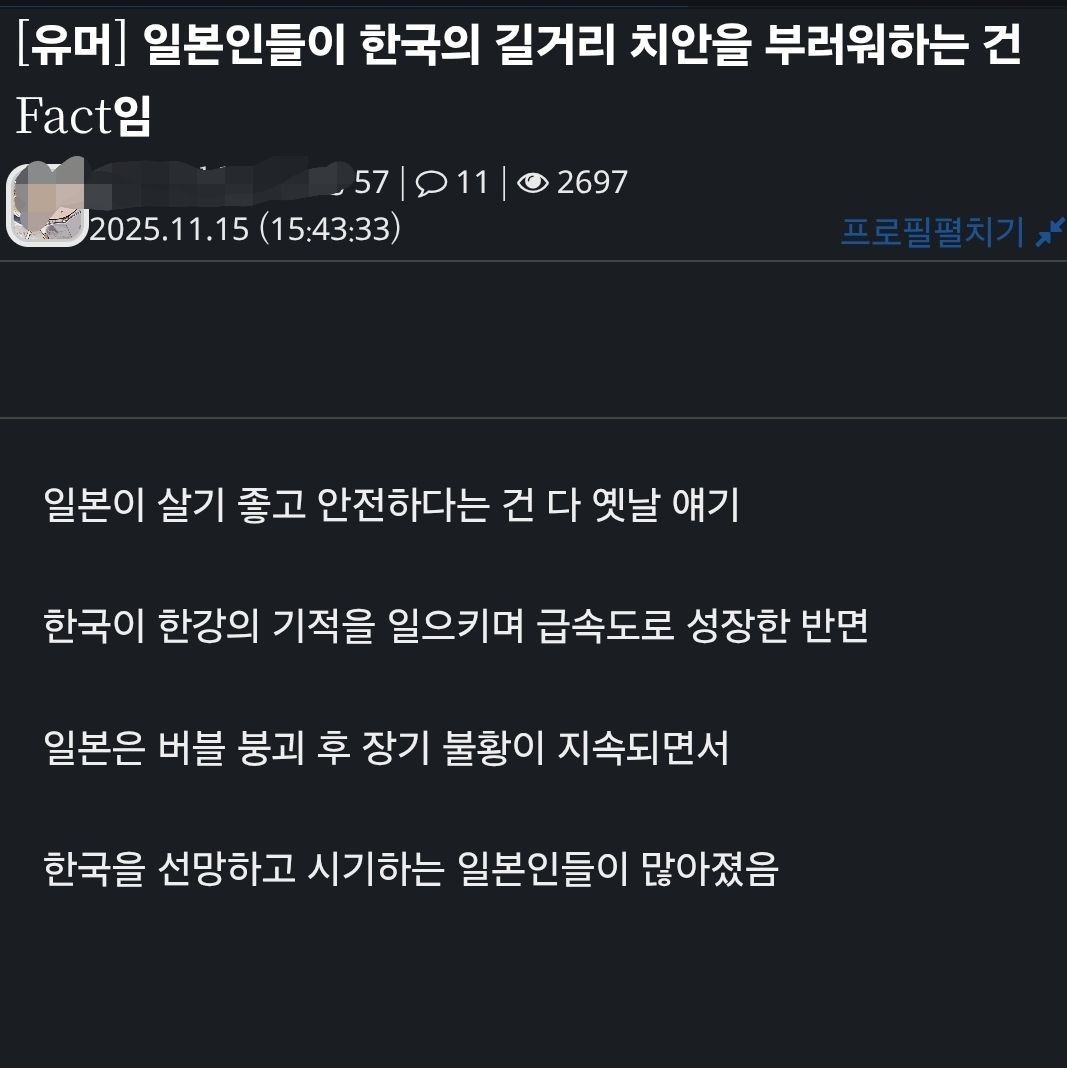
Task: Open the author's profile avatar
Action: point(47,205)
